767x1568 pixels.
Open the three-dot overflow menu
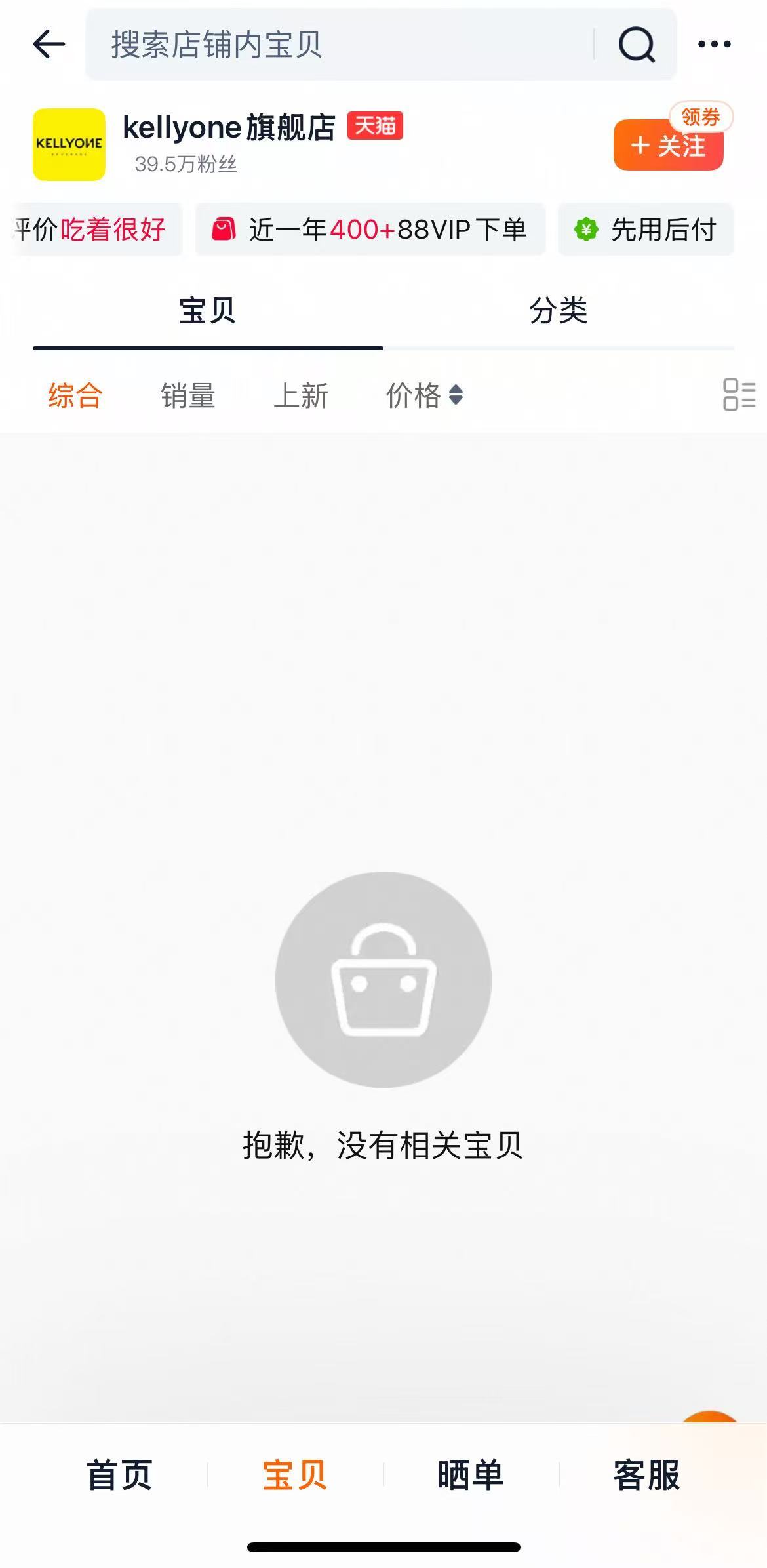point(714,45)
